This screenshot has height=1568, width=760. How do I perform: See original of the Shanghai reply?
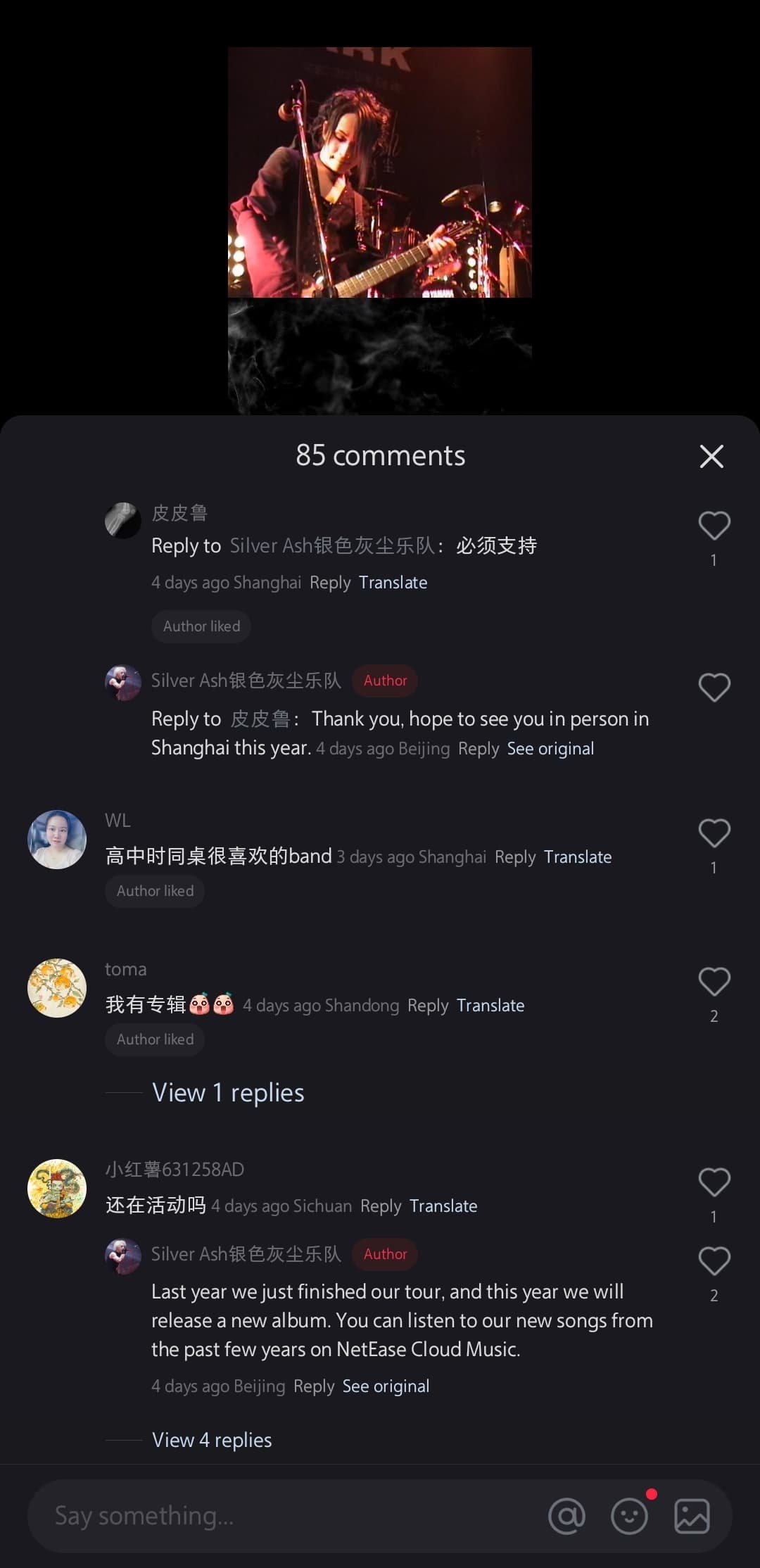tap(550, 749)
